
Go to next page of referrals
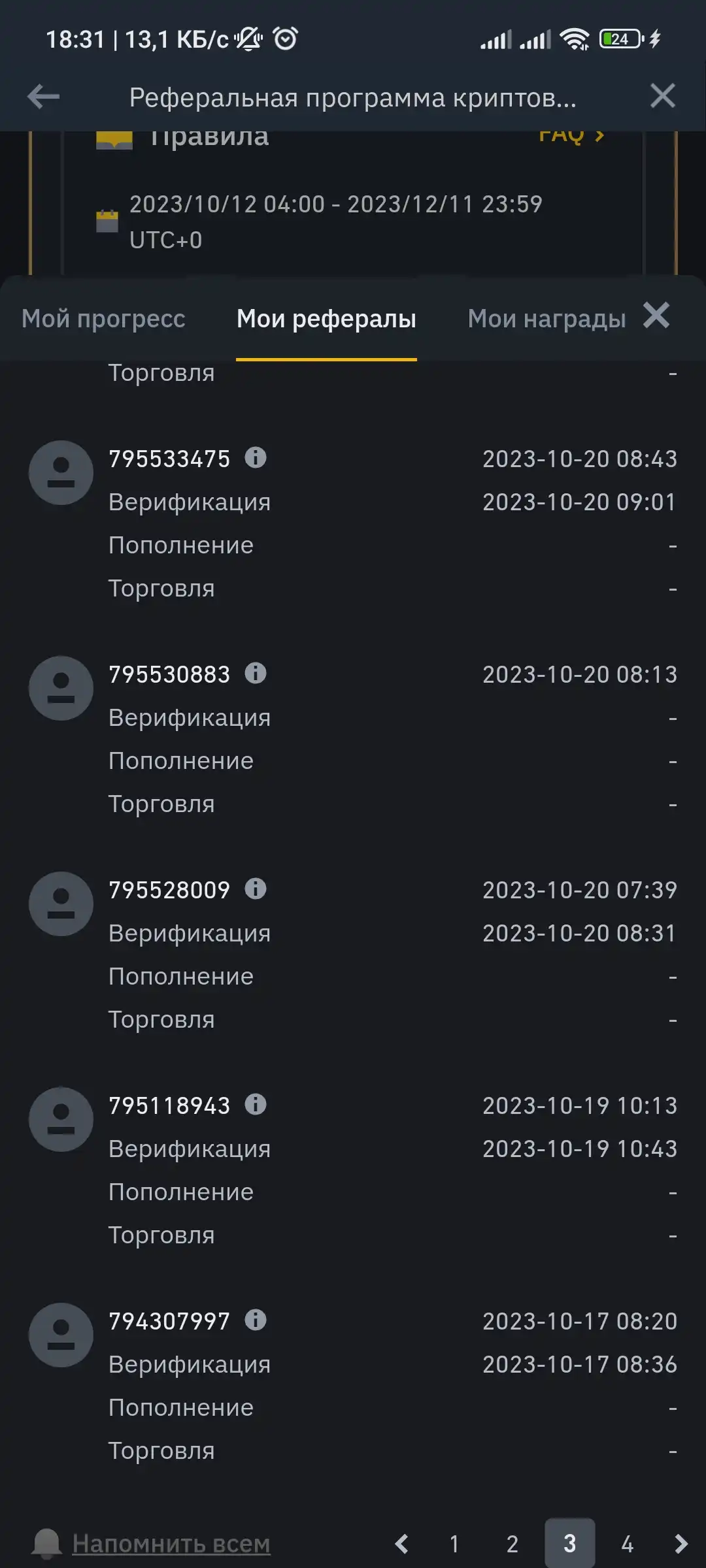[x=681, y=1544]
